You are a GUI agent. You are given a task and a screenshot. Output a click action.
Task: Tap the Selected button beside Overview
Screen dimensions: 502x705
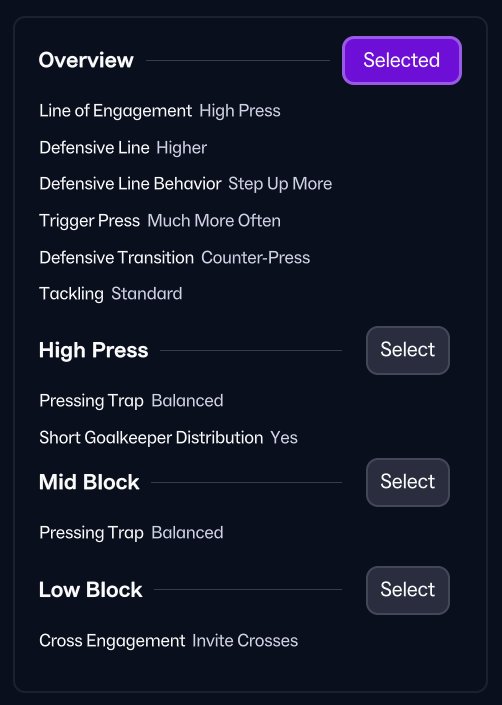(x=402, y=60)
